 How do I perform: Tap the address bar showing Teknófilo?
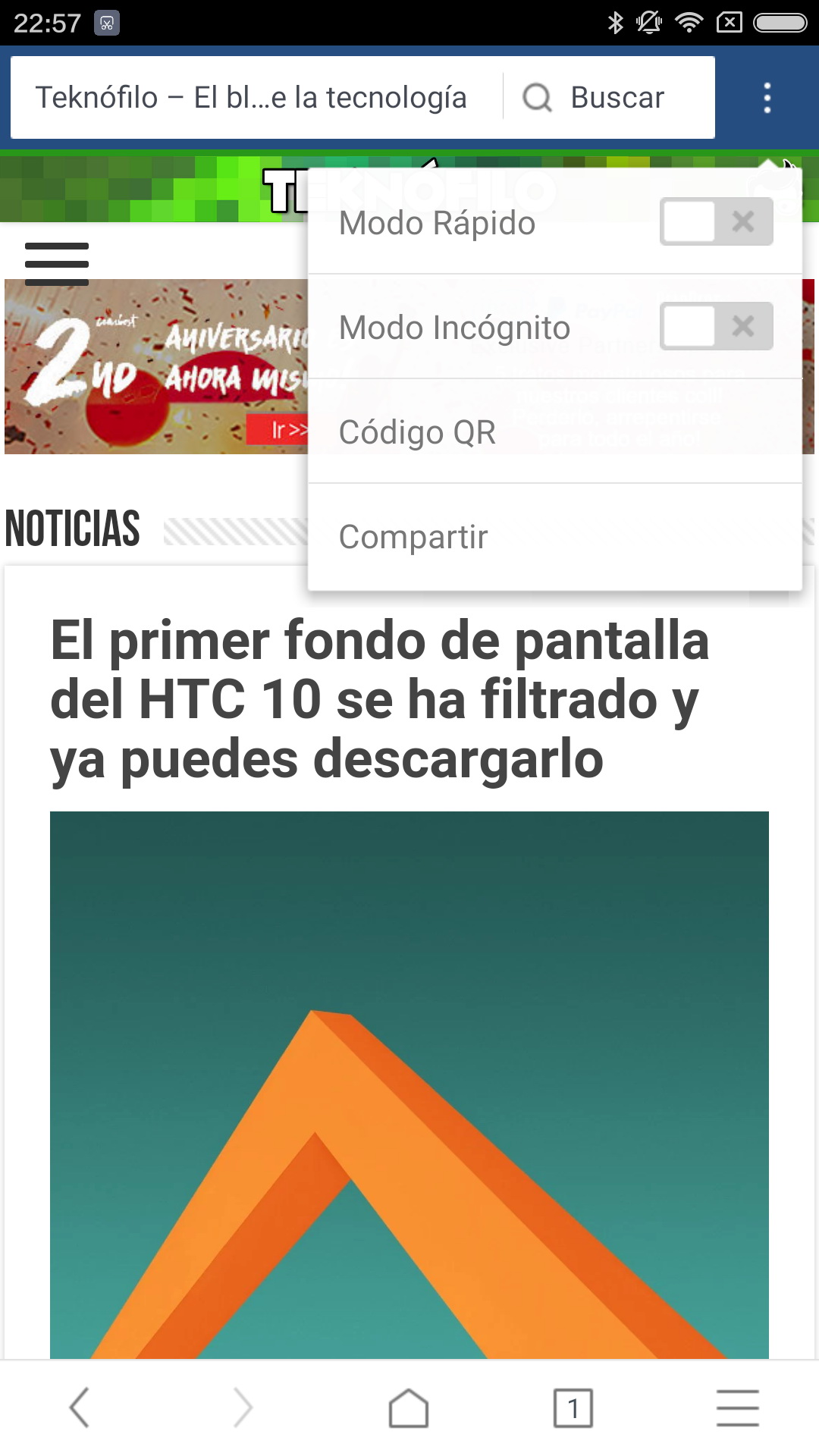[x=252, y=98]
